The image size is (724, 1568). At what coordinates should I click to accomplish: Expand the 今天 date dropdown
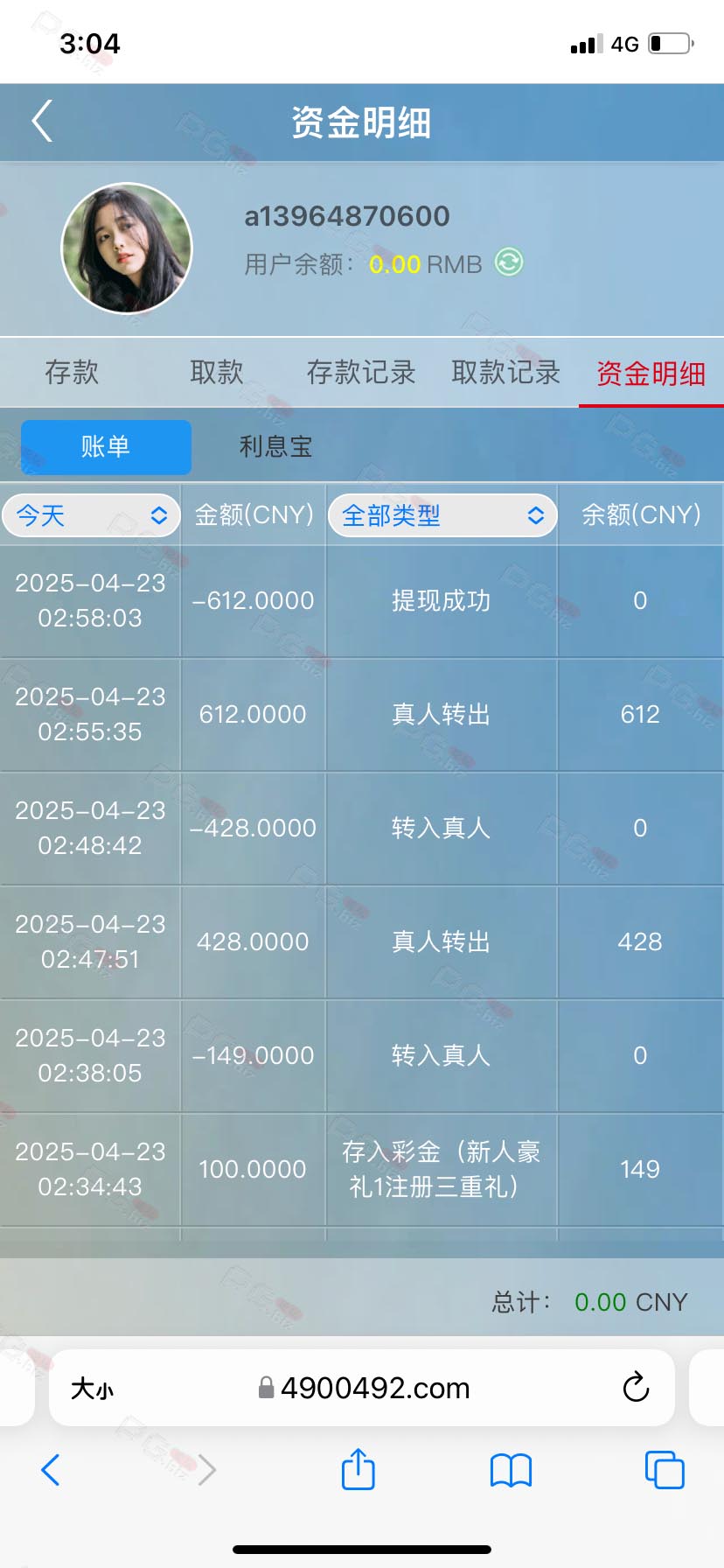pyautogui.click(x=91, y=515)
